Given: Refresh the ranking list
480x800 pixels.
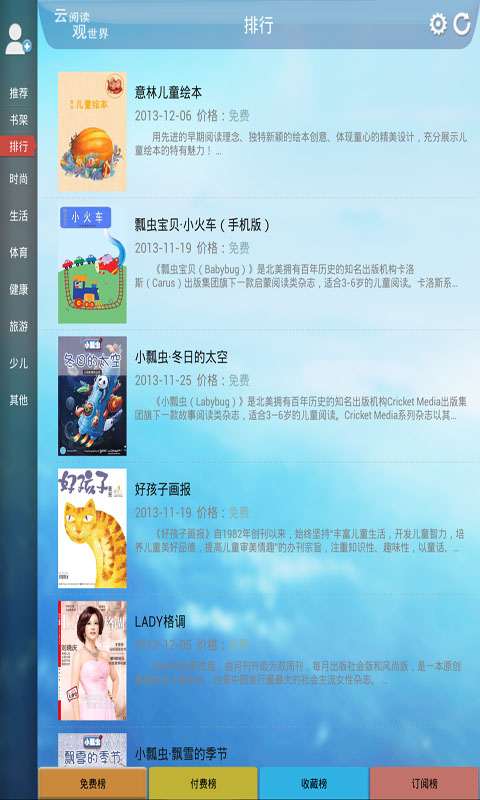Looking at the screenshot, I should pos(462,24).
